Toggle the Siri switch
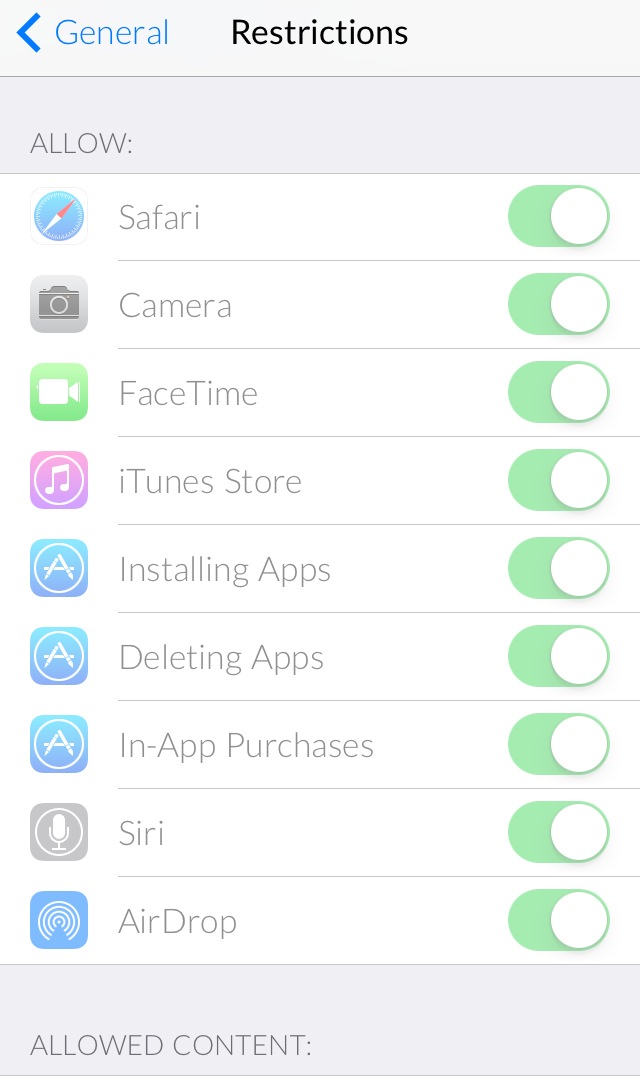This screenshot has width=640, height=1084. (559, 832)
